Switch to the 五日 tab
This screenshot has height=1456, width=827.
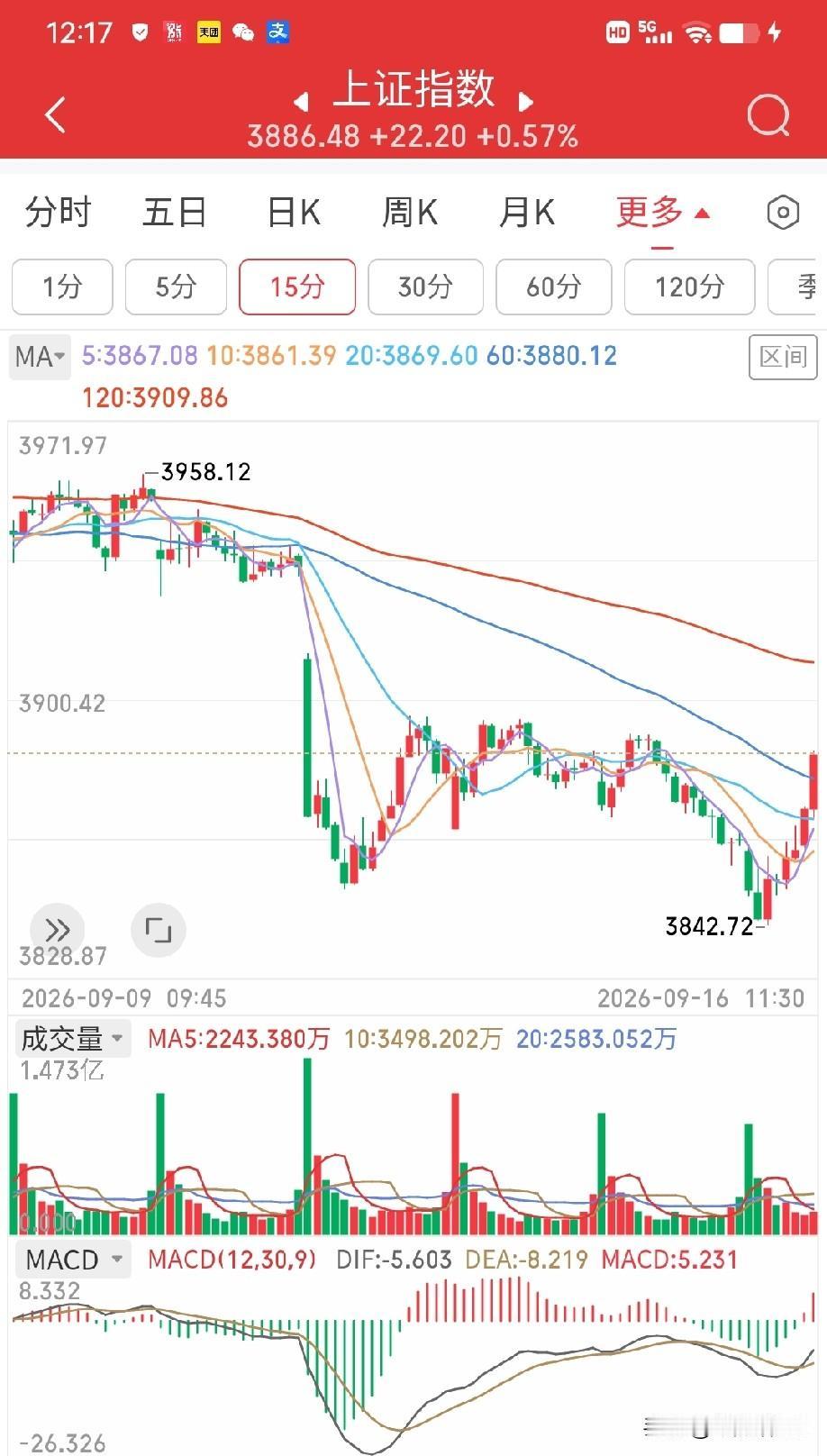(x=175, y=213)
